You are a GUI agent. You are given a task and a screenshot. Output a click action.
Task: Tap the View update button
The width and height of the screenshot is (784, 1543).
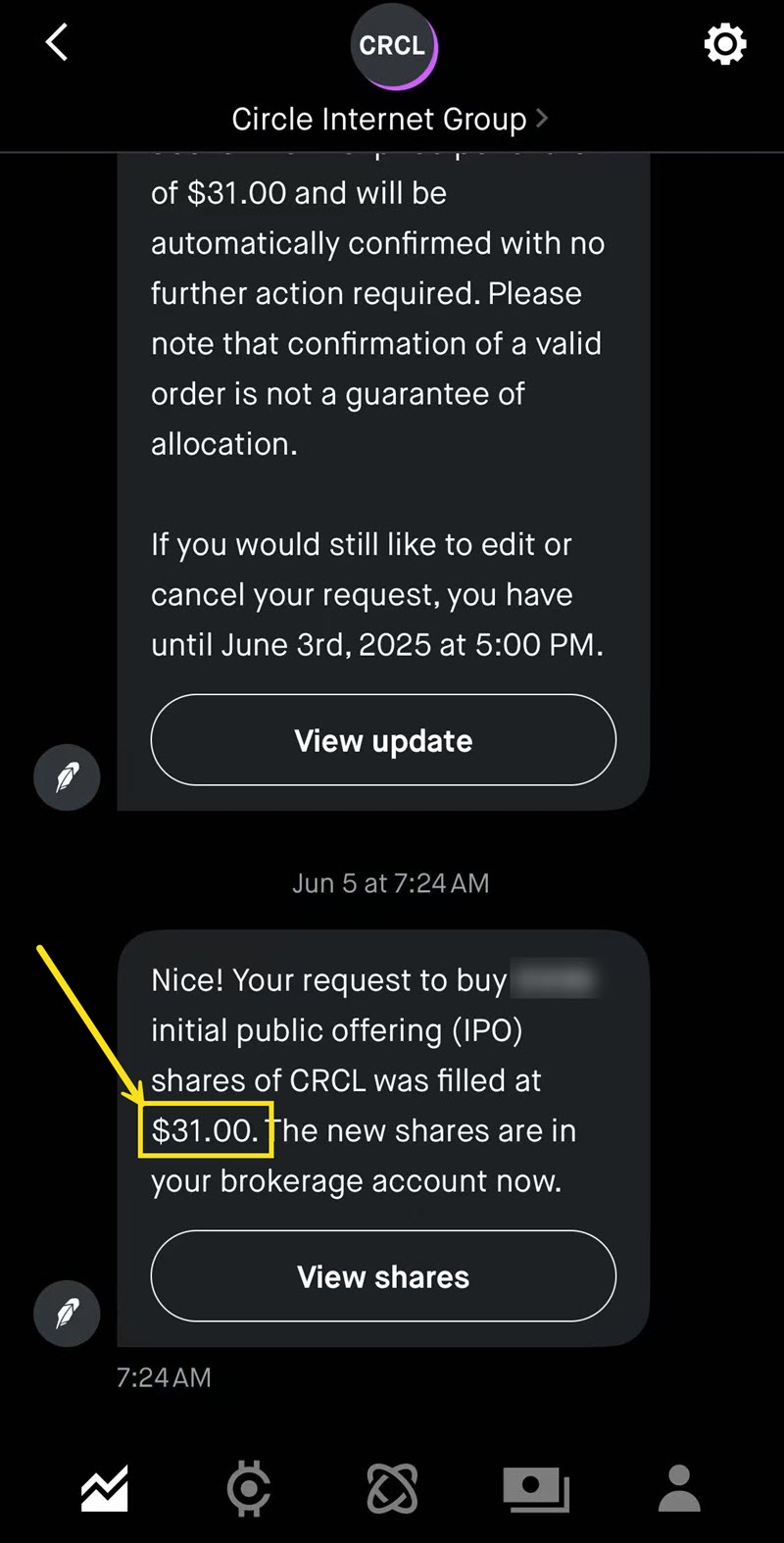tap(382, 740)
